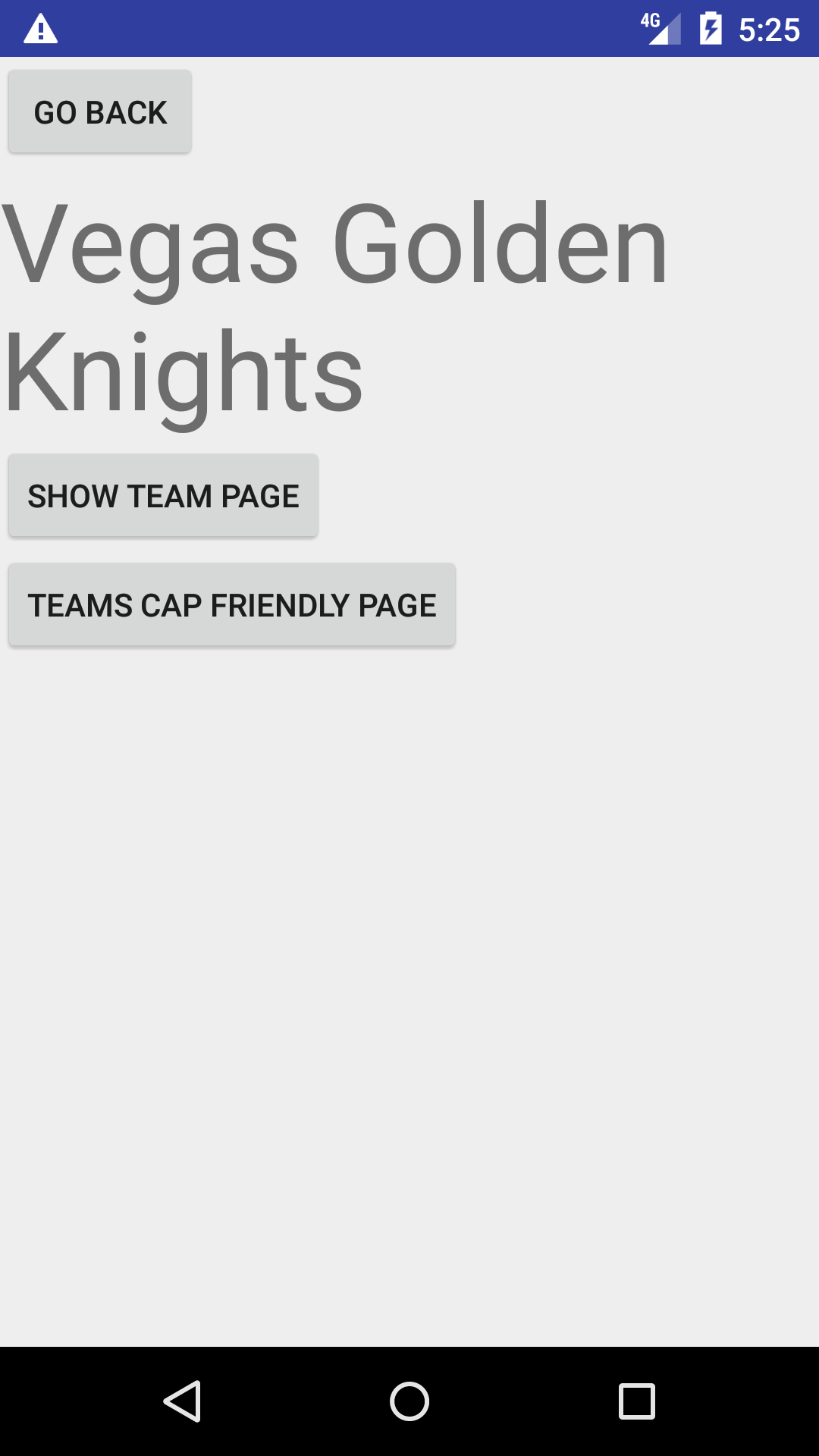This screenshot has width=819, height=1456.
Task: Tap the Go Back button
Action: pyautogui.click(x=100, y=112)
